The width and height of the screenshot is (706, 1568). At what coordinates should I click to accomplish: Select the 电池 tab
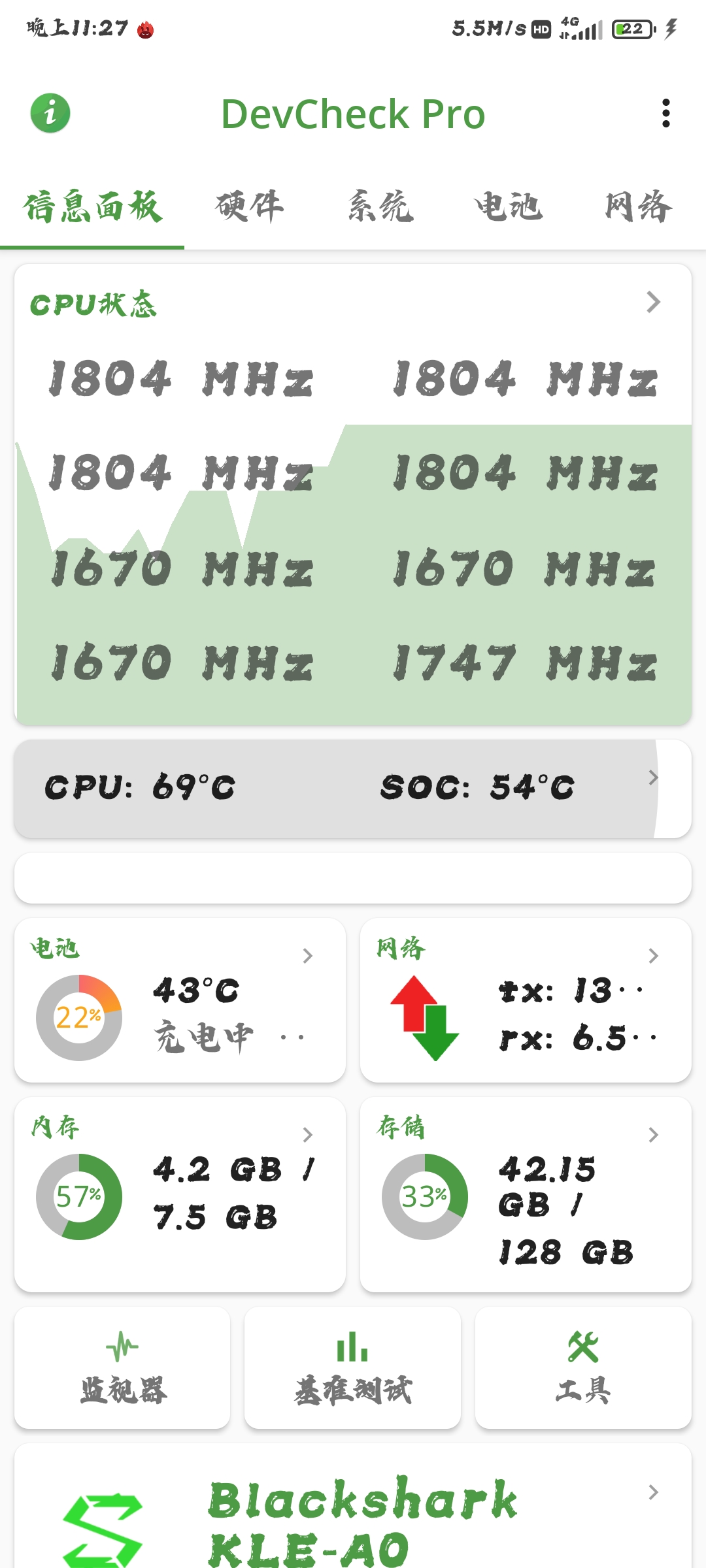click(x=508, y=206)
